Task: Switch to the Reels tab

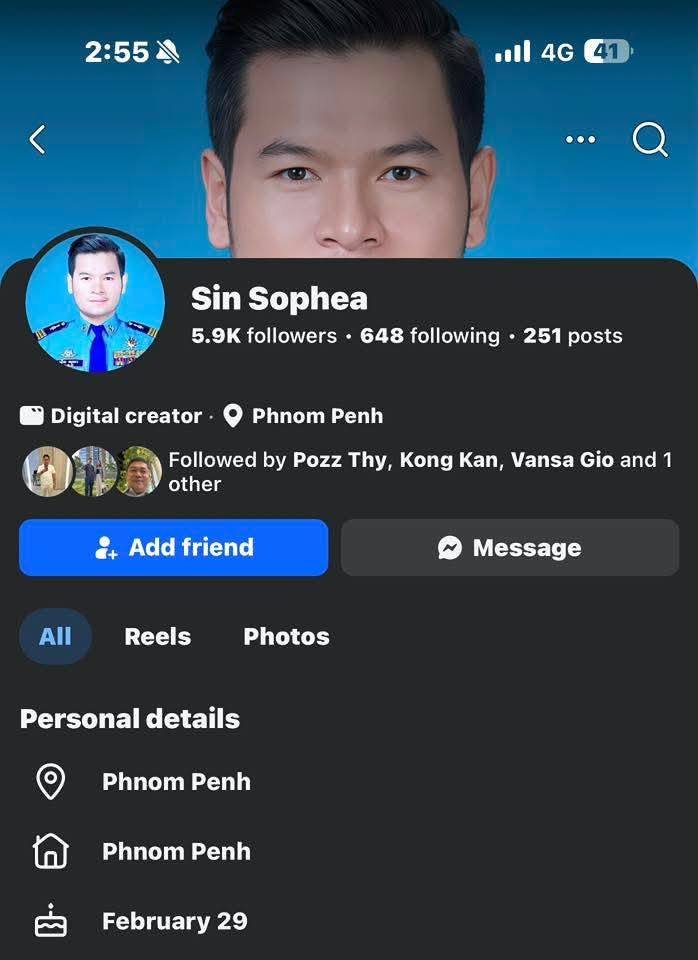Action: [157, 636]
